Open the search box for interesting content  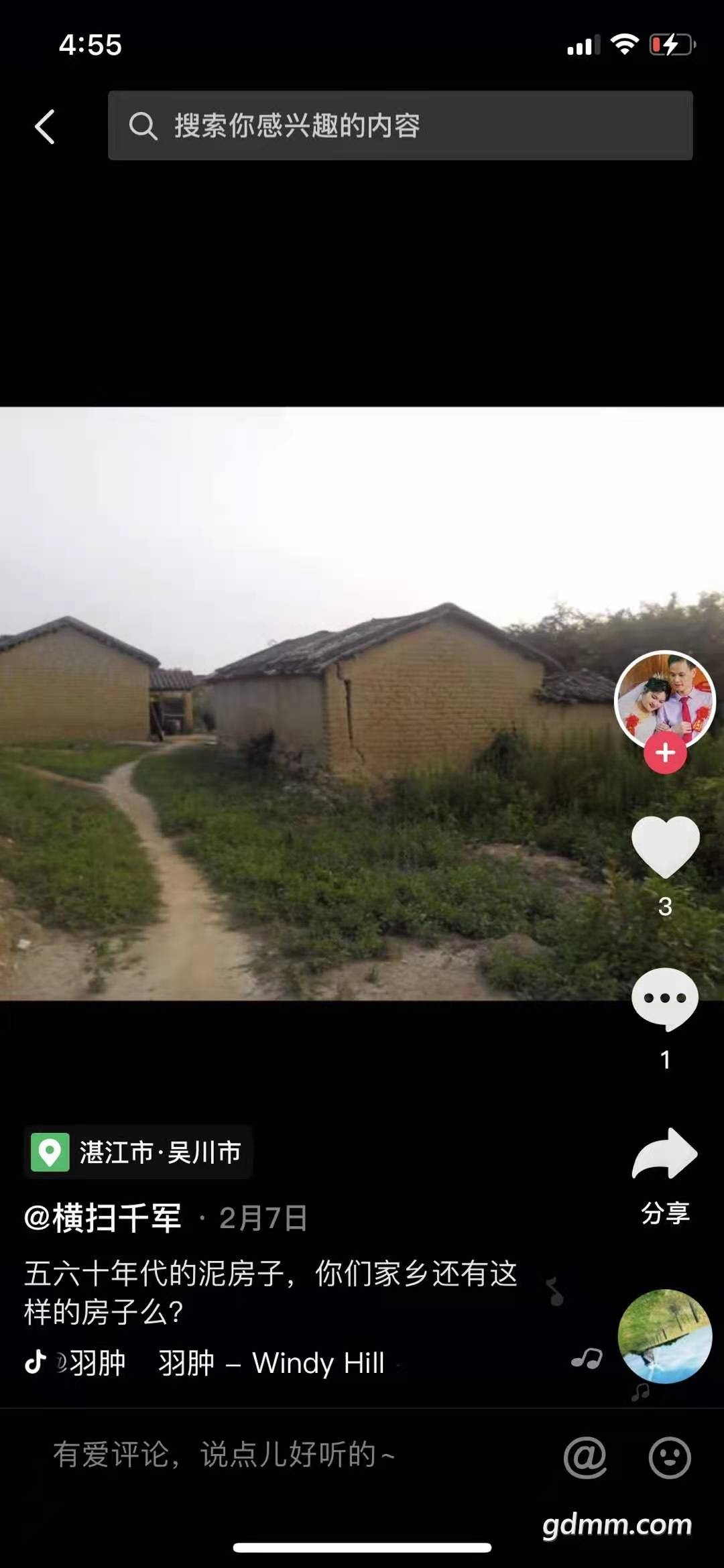click(x=400, y=125)
